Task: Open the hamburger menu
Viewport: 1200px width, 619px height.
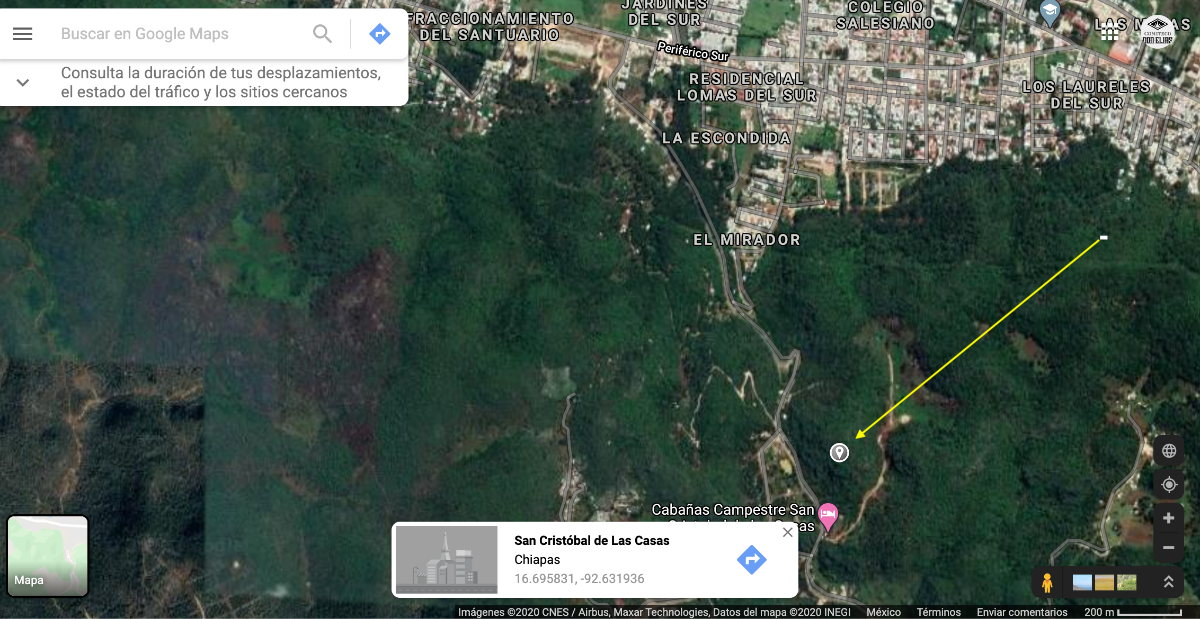Action: pyautogui.click(x=22, y=34)
